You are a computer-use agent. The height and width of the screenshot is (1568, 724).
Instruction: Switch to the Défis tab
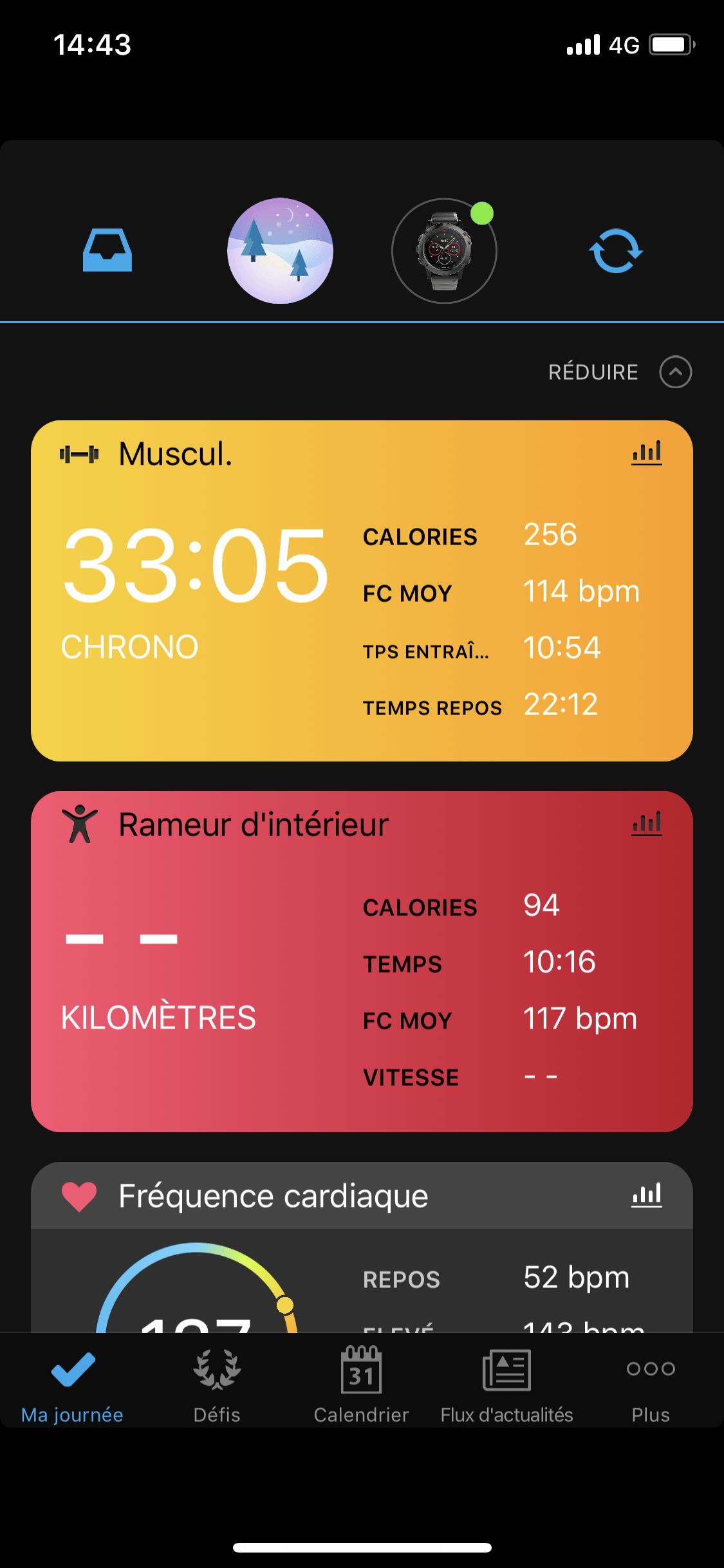point(217,1385)
